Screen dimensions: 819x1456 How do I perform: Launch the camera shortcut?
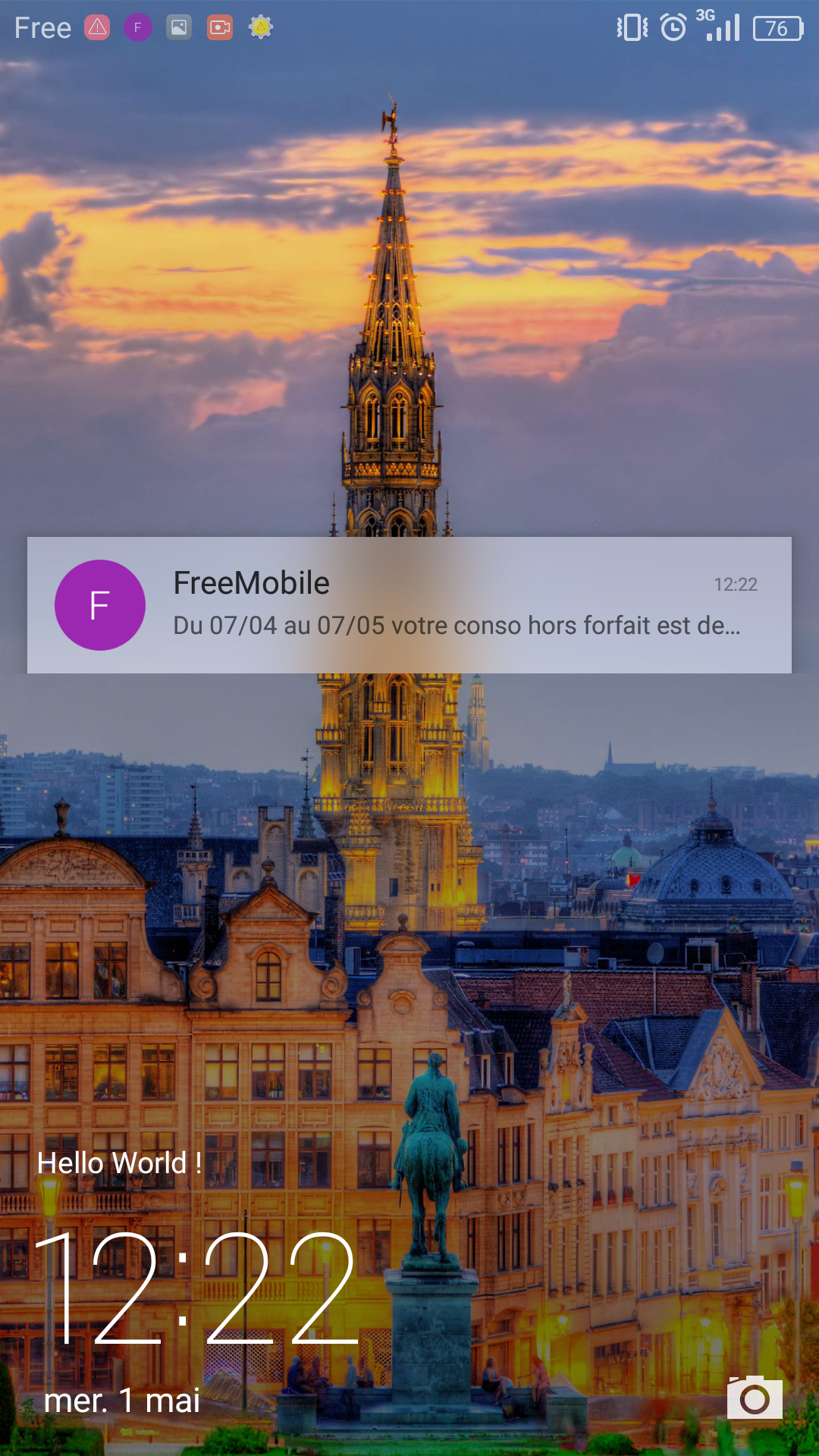tap(754, 1397)
